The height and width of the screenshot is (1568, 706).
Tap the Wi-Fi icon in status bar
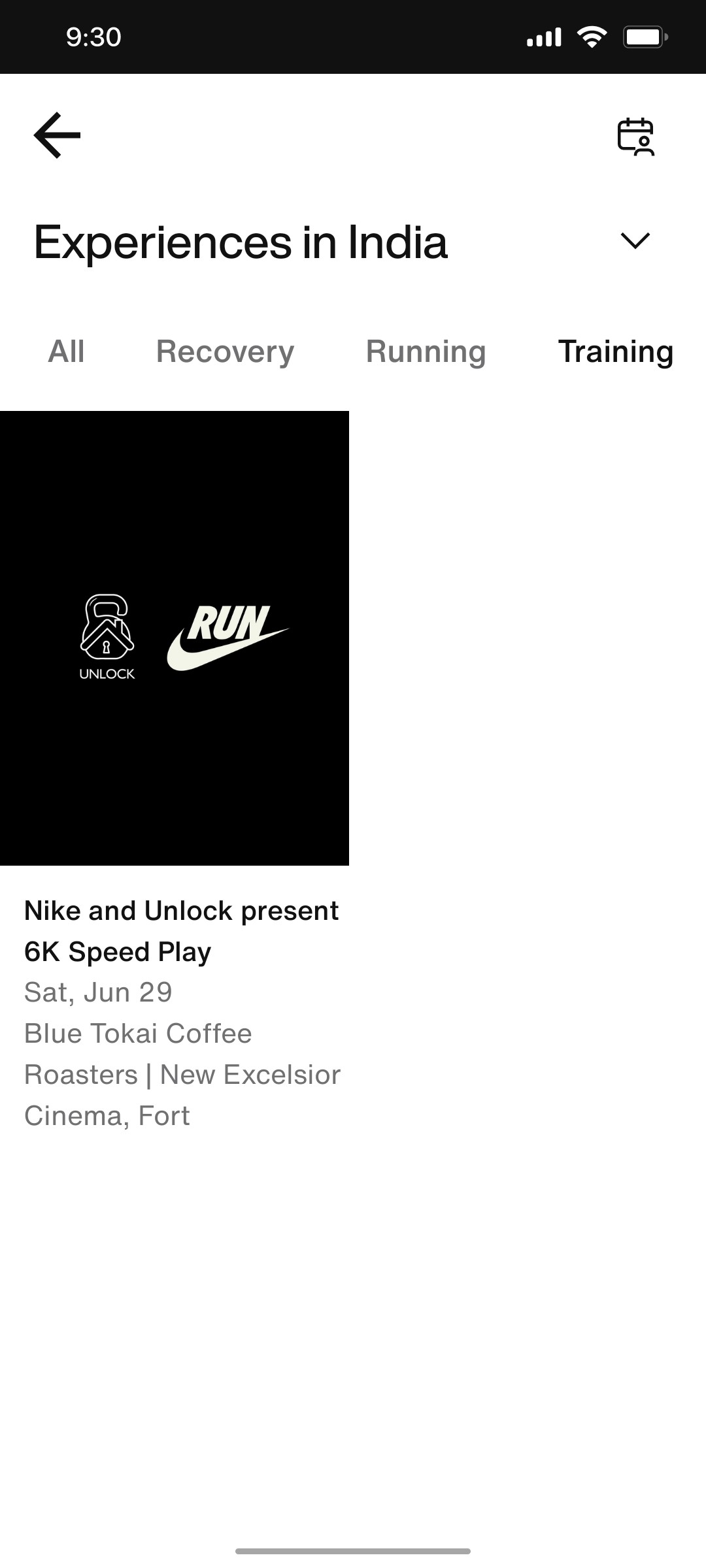[x=592, y=37]
